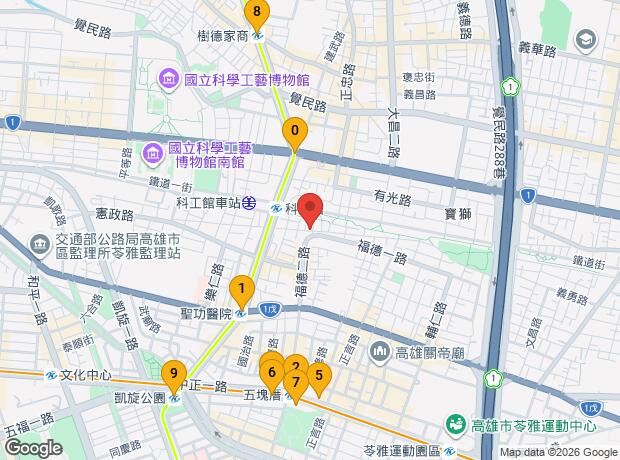Tap the orange map marker numbered 6
This screenshot has height=460, width=620.
tap(295, 382)
